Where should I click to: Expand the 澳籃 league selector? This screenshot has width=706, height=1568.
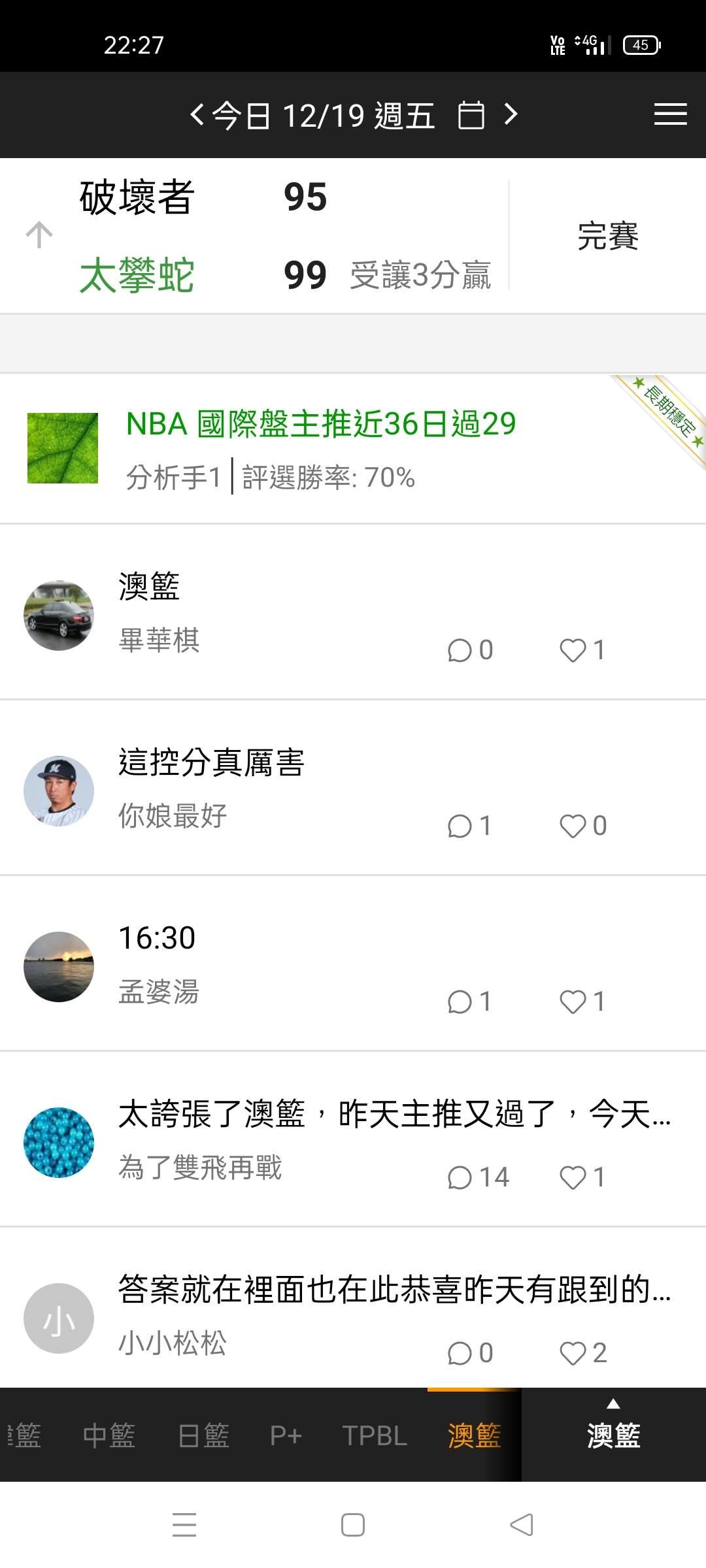tap(613, 1429)
